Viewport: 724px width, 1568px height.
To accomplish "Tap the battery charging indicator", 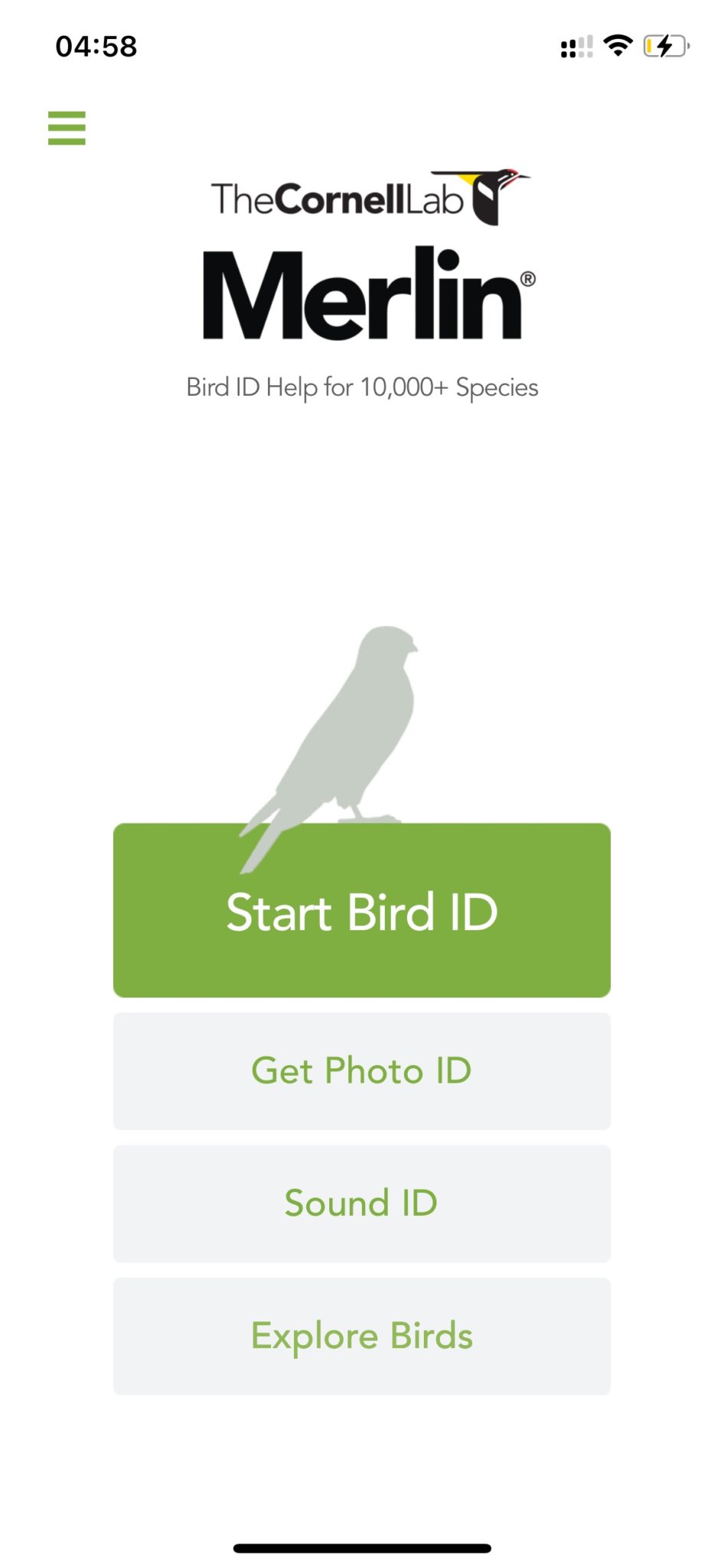I will 664,46.
